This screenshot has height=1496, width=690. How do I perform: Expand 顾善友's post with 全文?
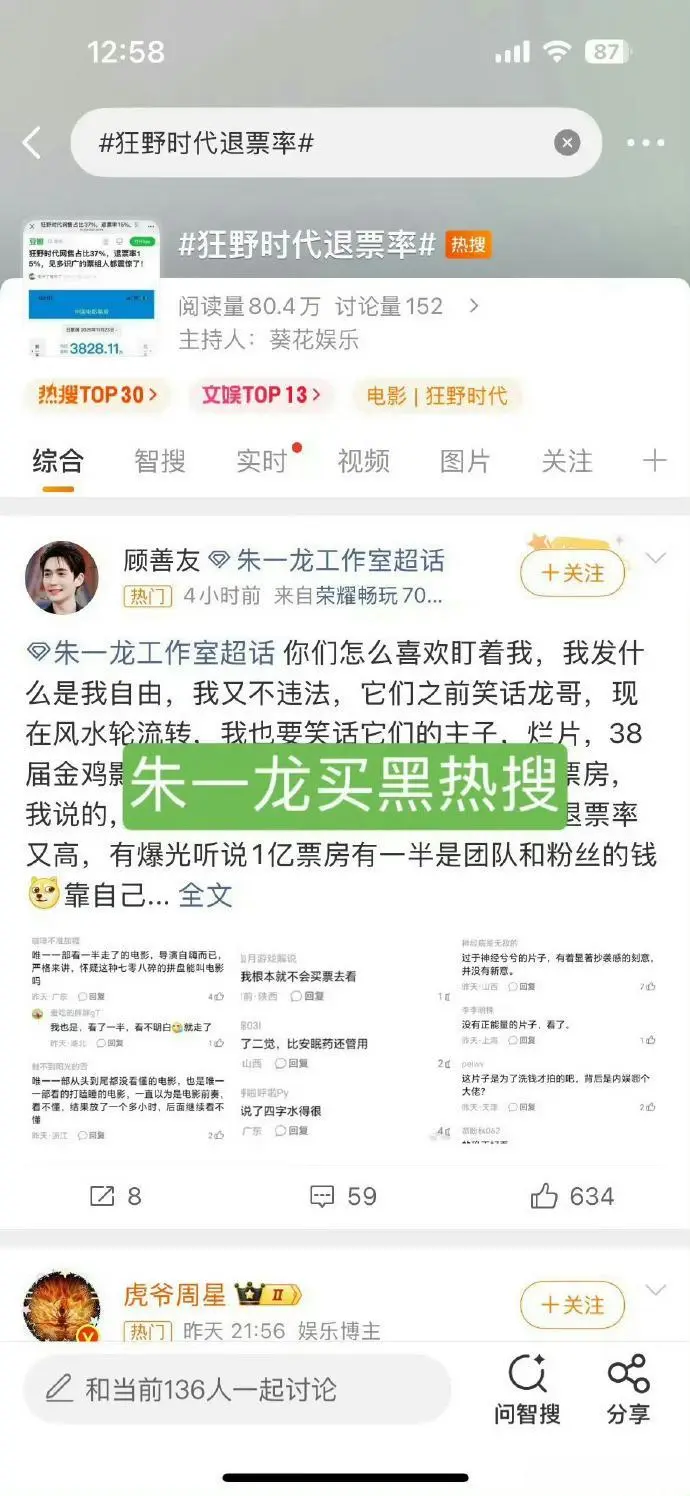tap(205, 895)
